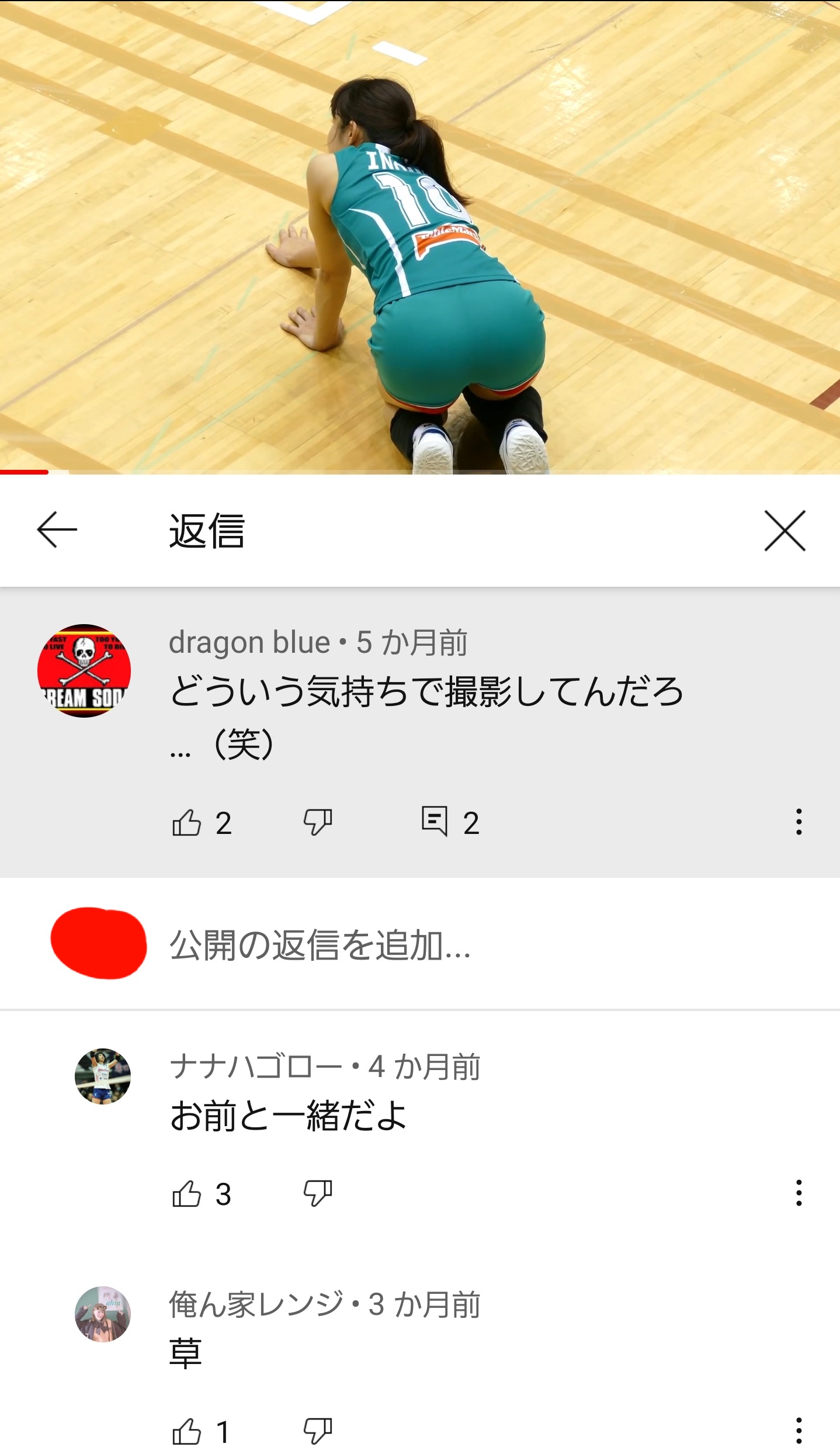Open overflow menu on dragon blue's comment
This screenshot has height=1454, width=840.
799,822
